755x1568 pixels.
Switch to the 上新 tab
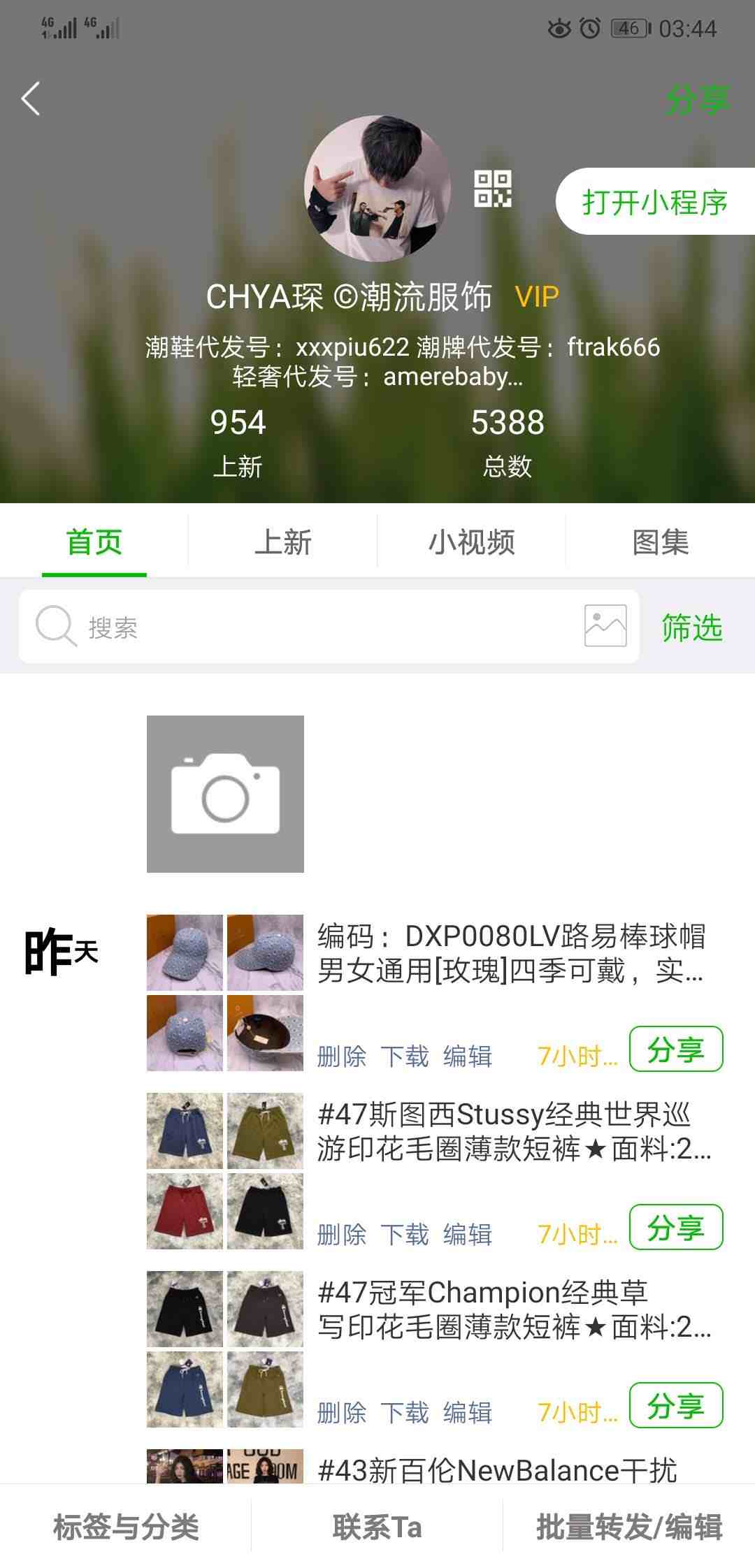282,542
